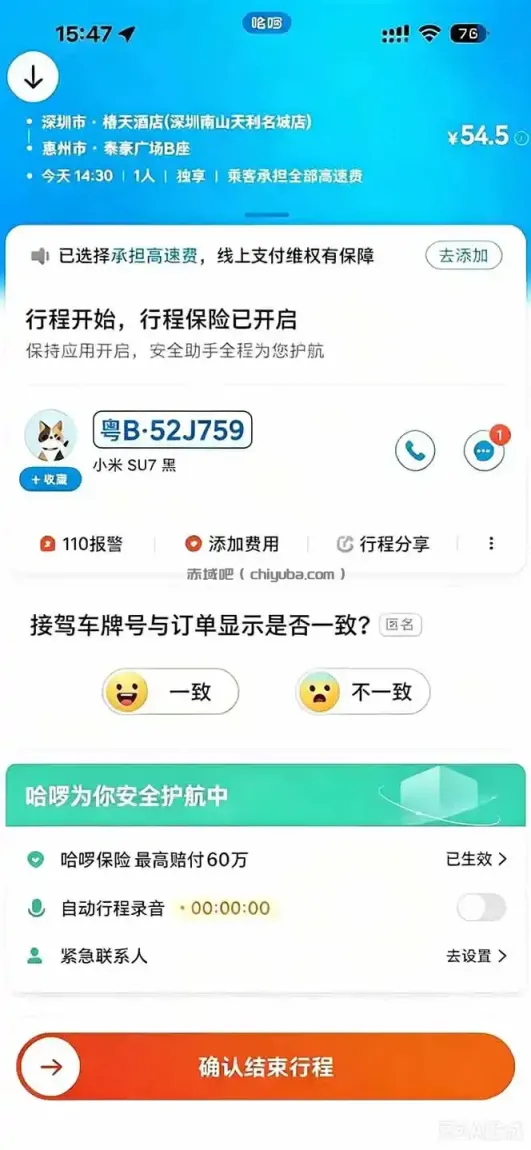The width and height of the screenshot is (531, 1150).
Task: Tap 110报警 to call the police
Action: point(81,544)
